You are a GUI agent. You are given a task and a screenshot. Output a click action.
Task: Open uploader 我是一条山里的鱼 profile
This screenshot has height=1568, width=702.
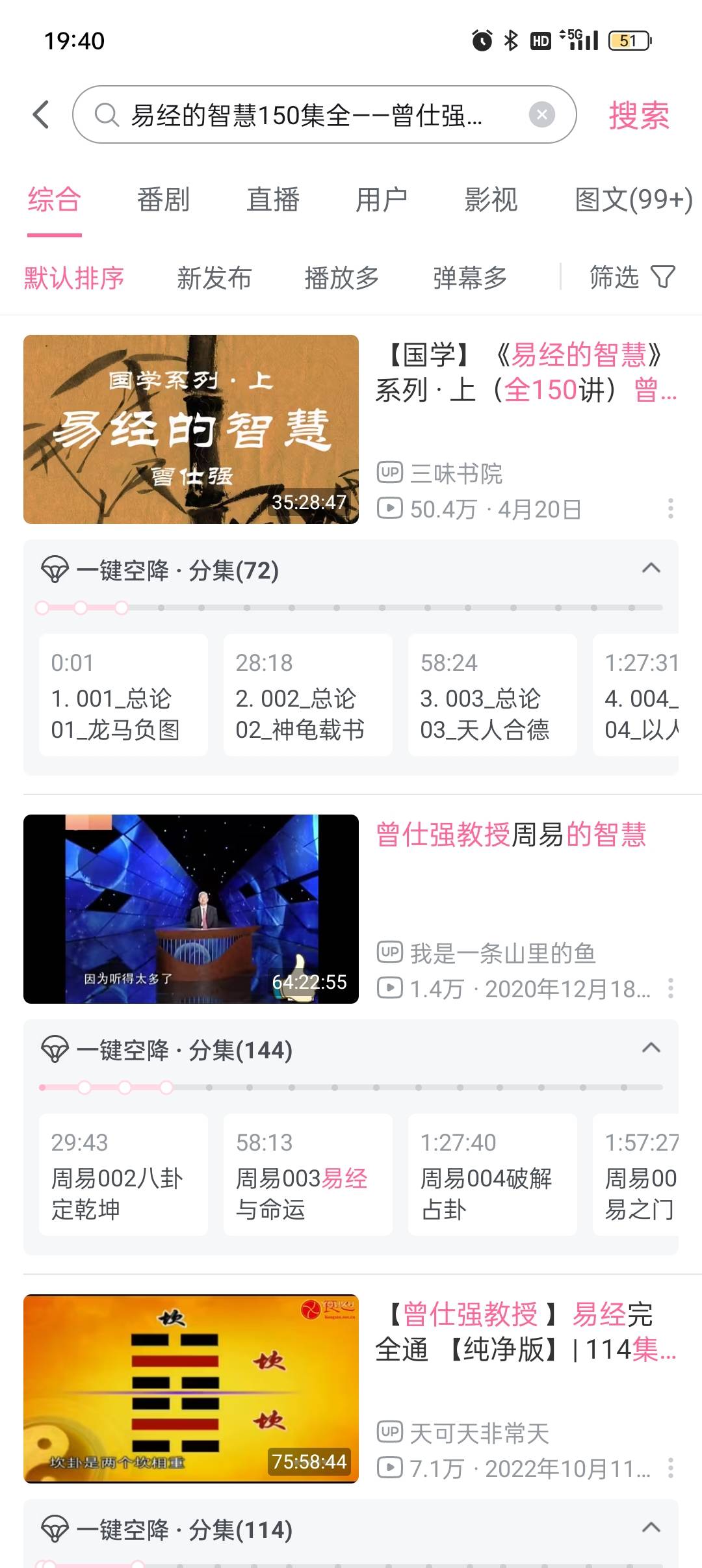pyautogui.click(x=507, y=954)
